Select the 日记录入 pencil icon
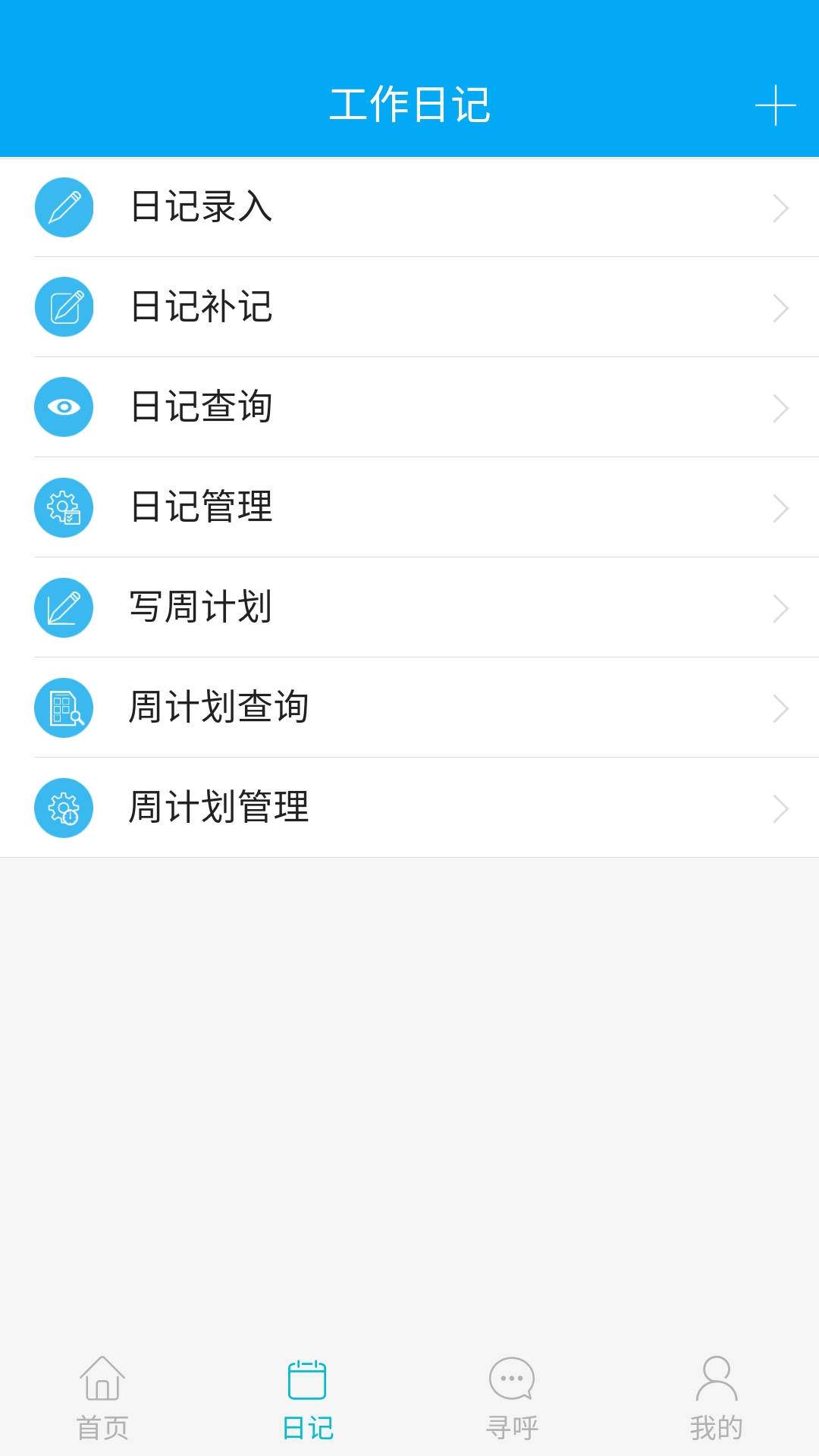 pyautogui.click(x=64, y=206)
